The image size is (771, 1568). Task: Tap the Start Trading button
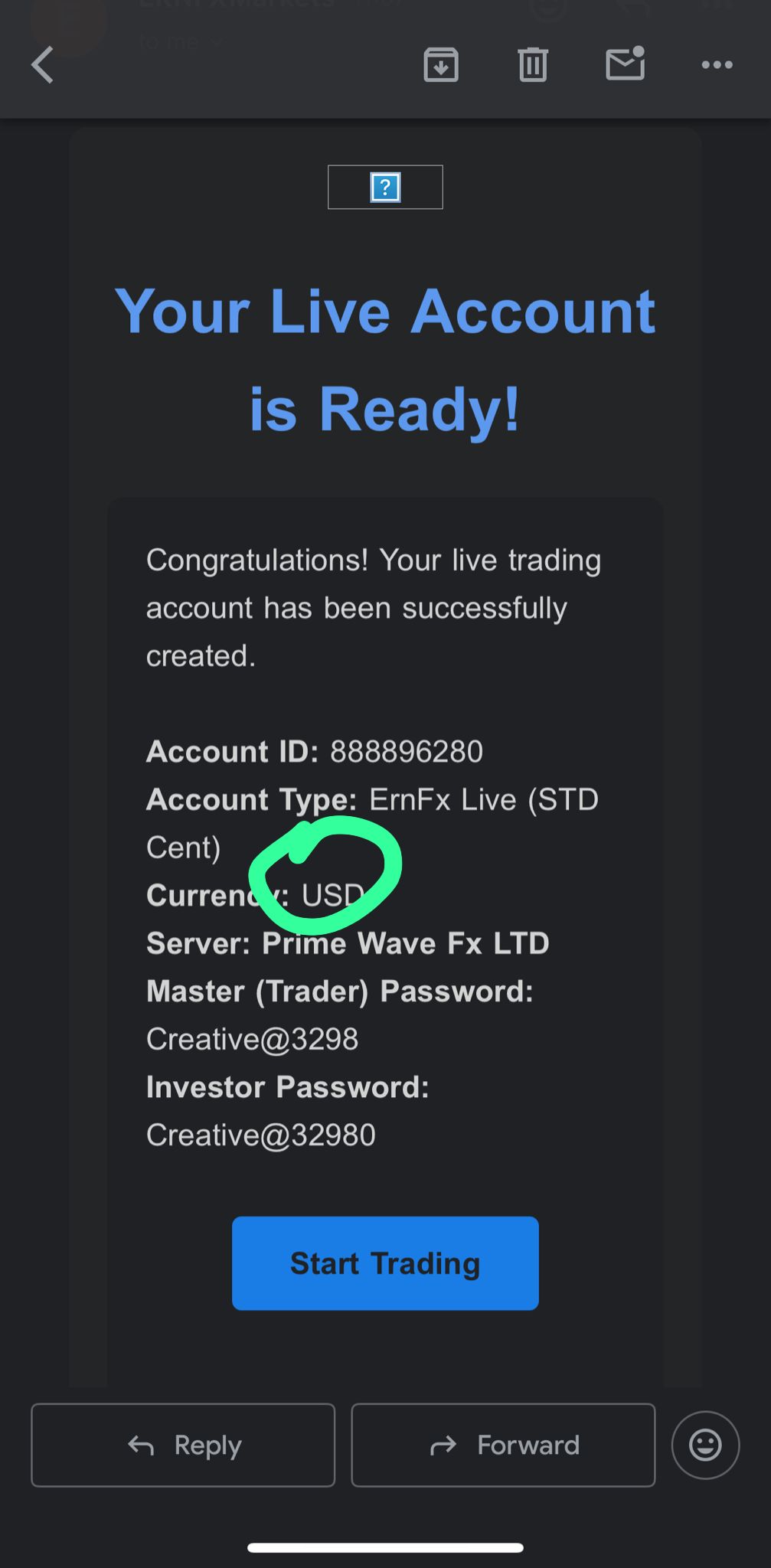[385, 1263]
